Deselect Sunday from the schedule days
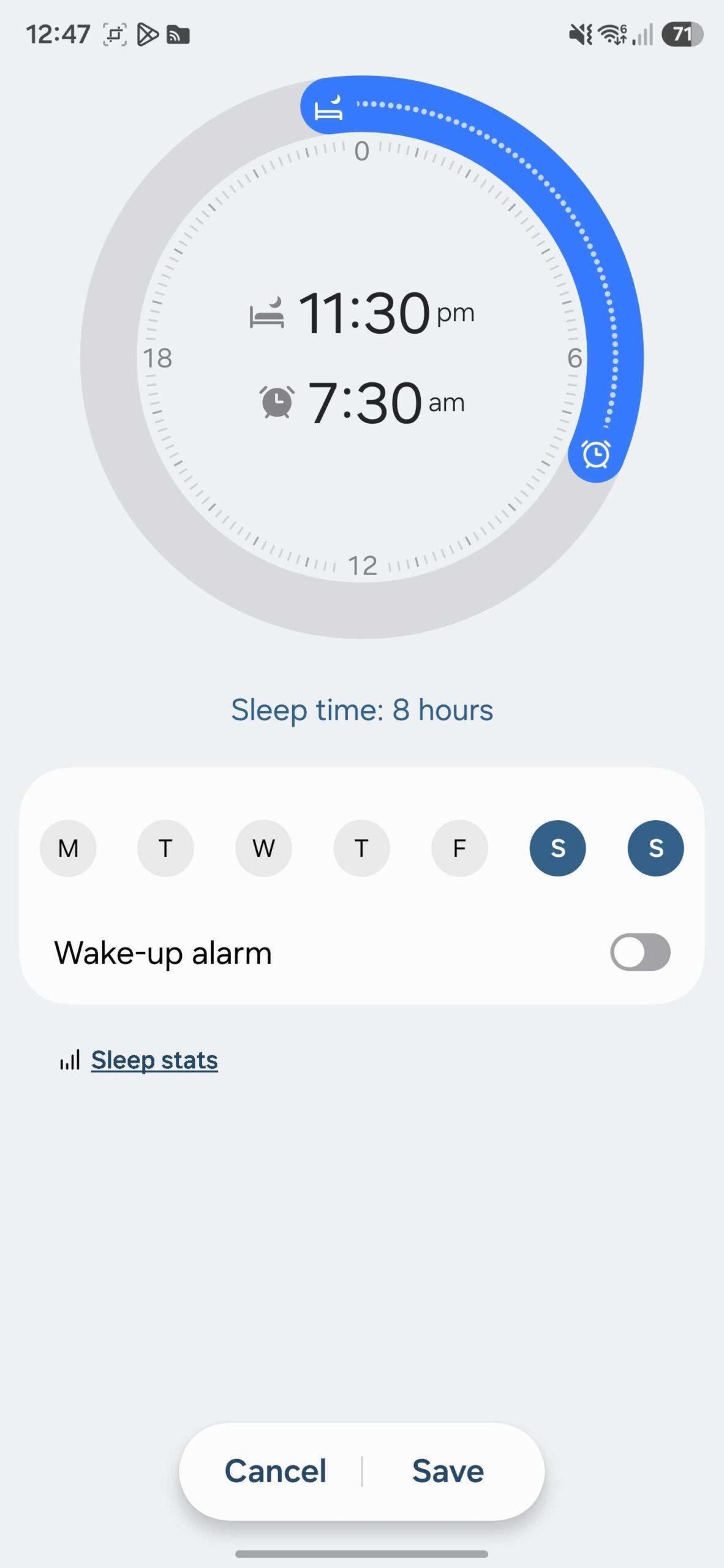 coord(655,848)
